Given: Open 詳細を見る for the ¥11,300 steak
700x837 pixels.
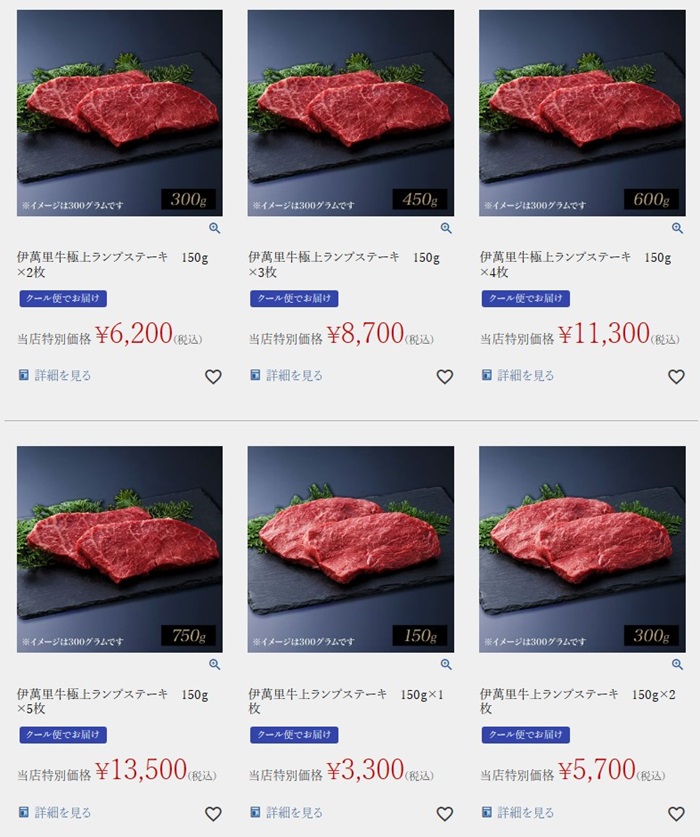Looking at the screenshot, I should tap(518, 376).
